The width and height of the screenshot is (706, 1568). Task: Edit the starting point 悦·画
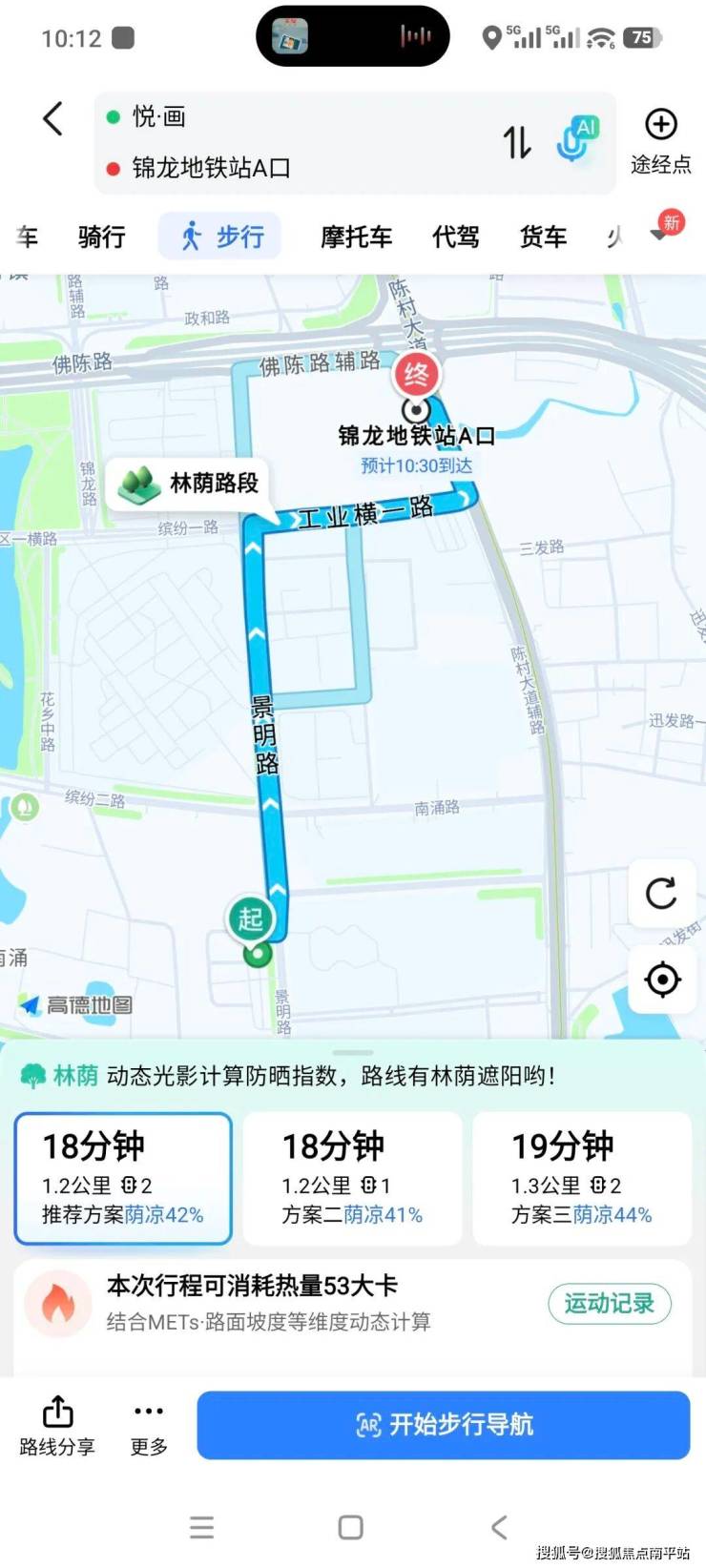click(286, 117)
